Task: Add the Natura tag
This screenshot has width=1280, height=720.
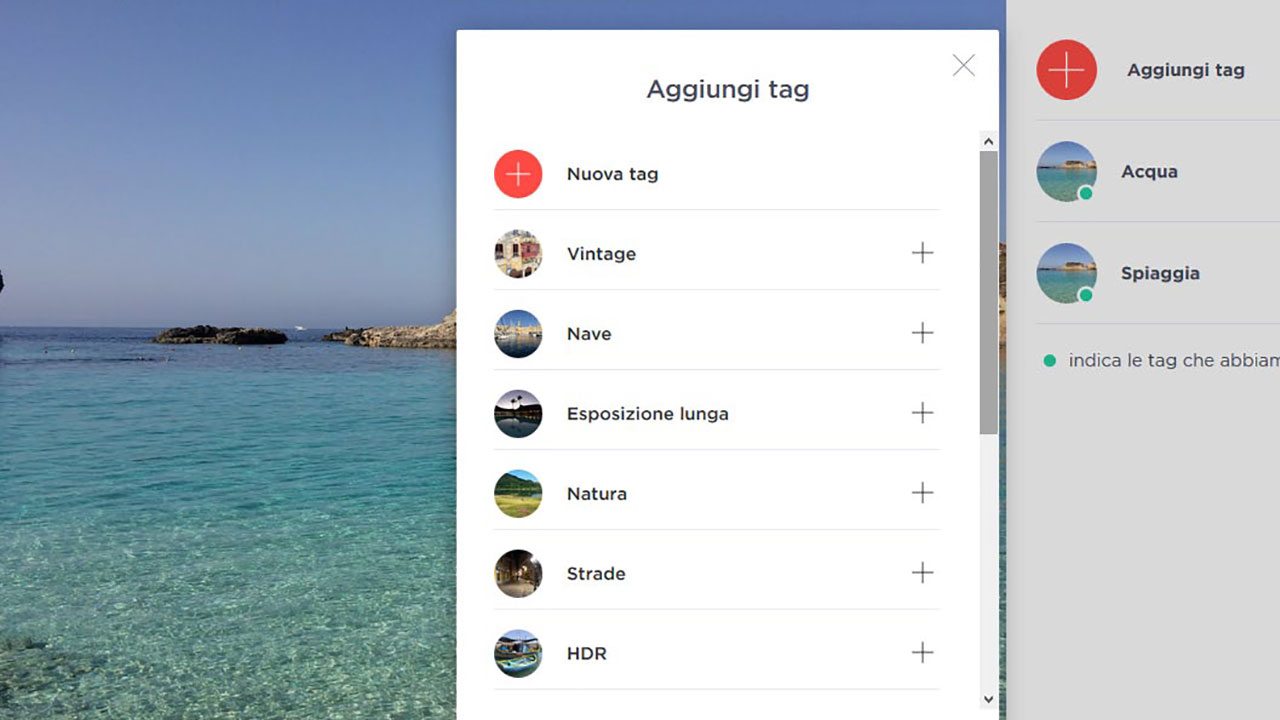Action: tap(922, 493)
